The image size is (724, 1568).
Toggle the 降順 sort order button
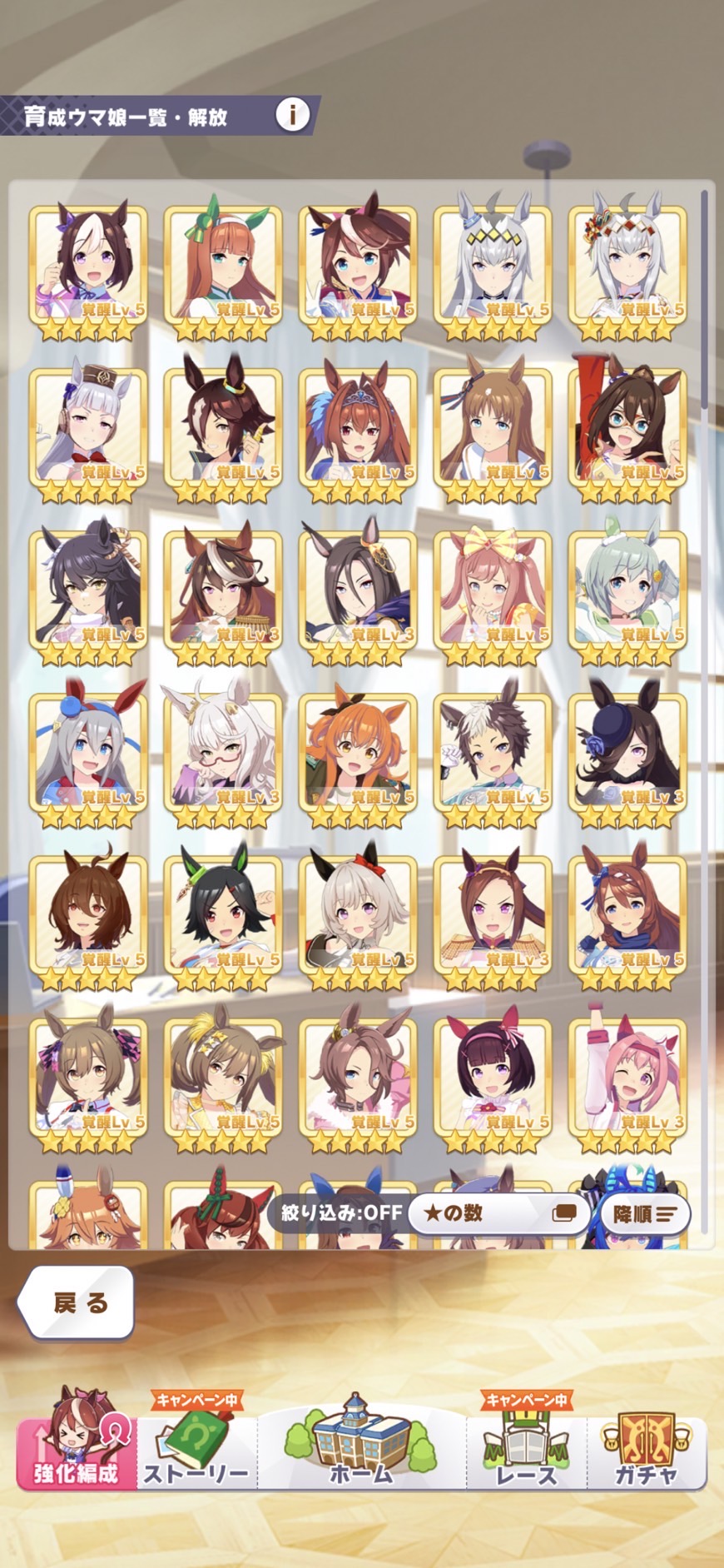coord(644,1214)
